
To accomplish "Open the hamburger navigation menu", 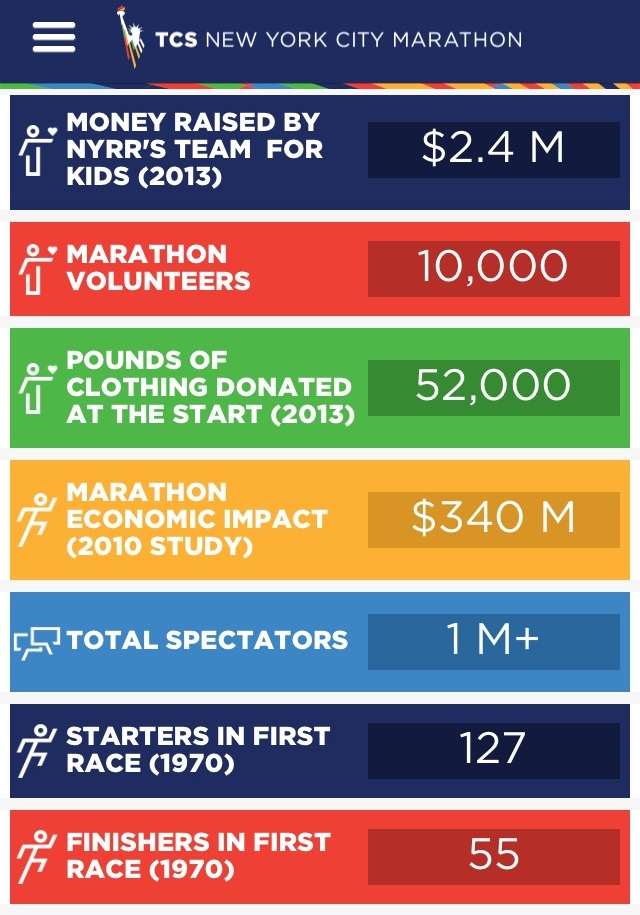I will click(54, 39).
